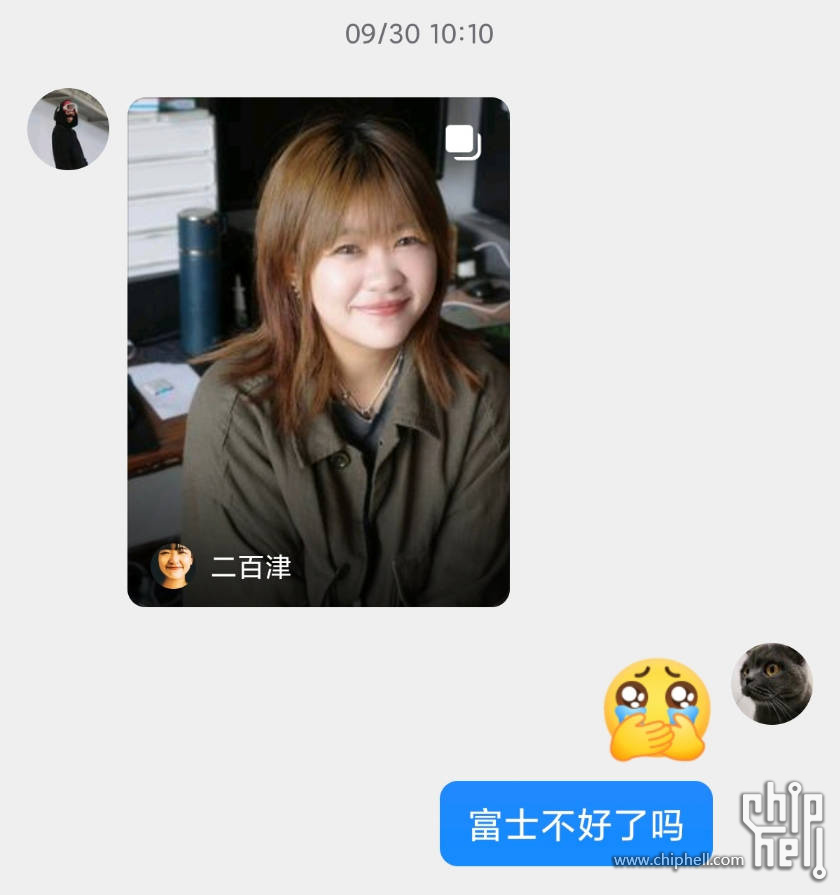Viewport: 840px width, 895px height.
Task: Tap the 富士不好了吗 message bubble
Action: 576,823
